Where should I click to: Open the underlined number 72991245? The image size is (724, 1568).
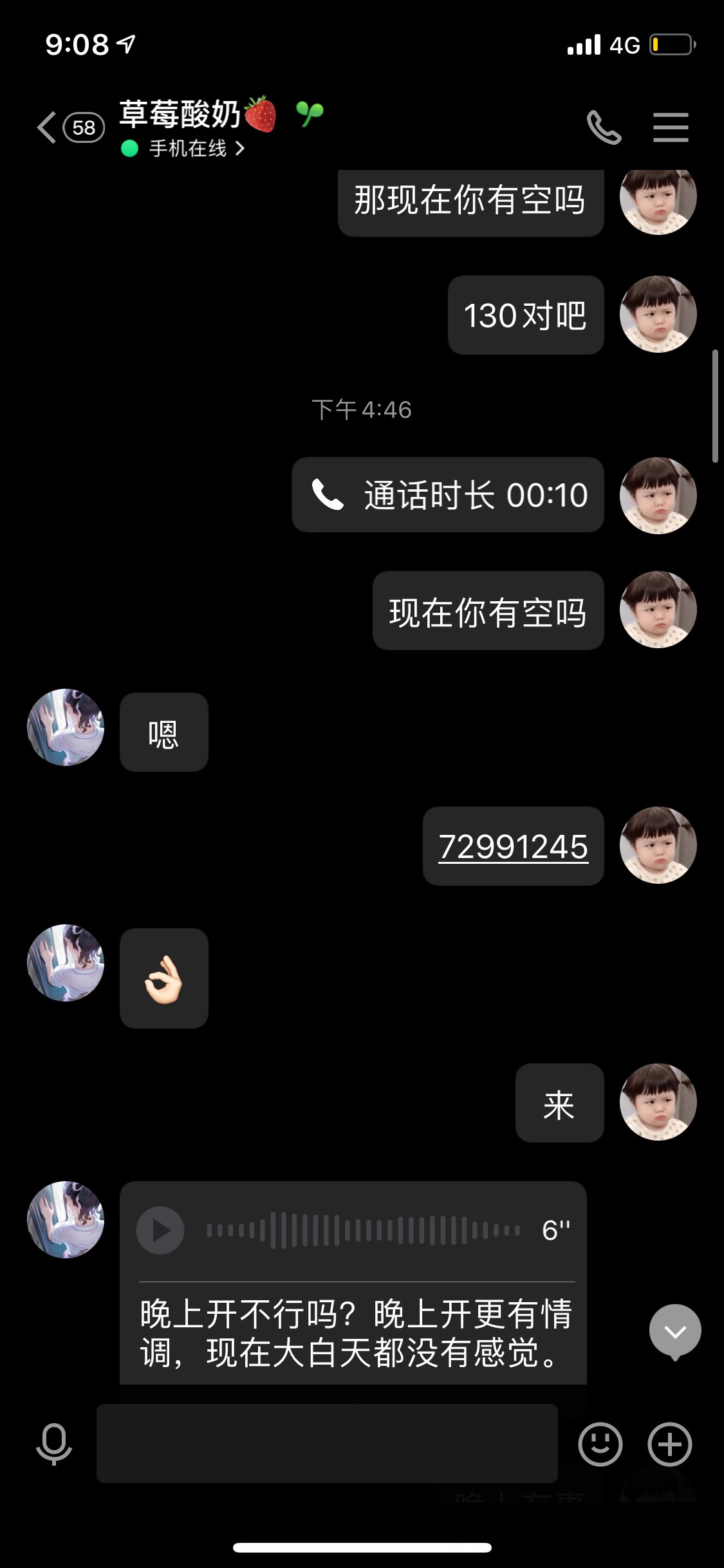tap(513, 846)
